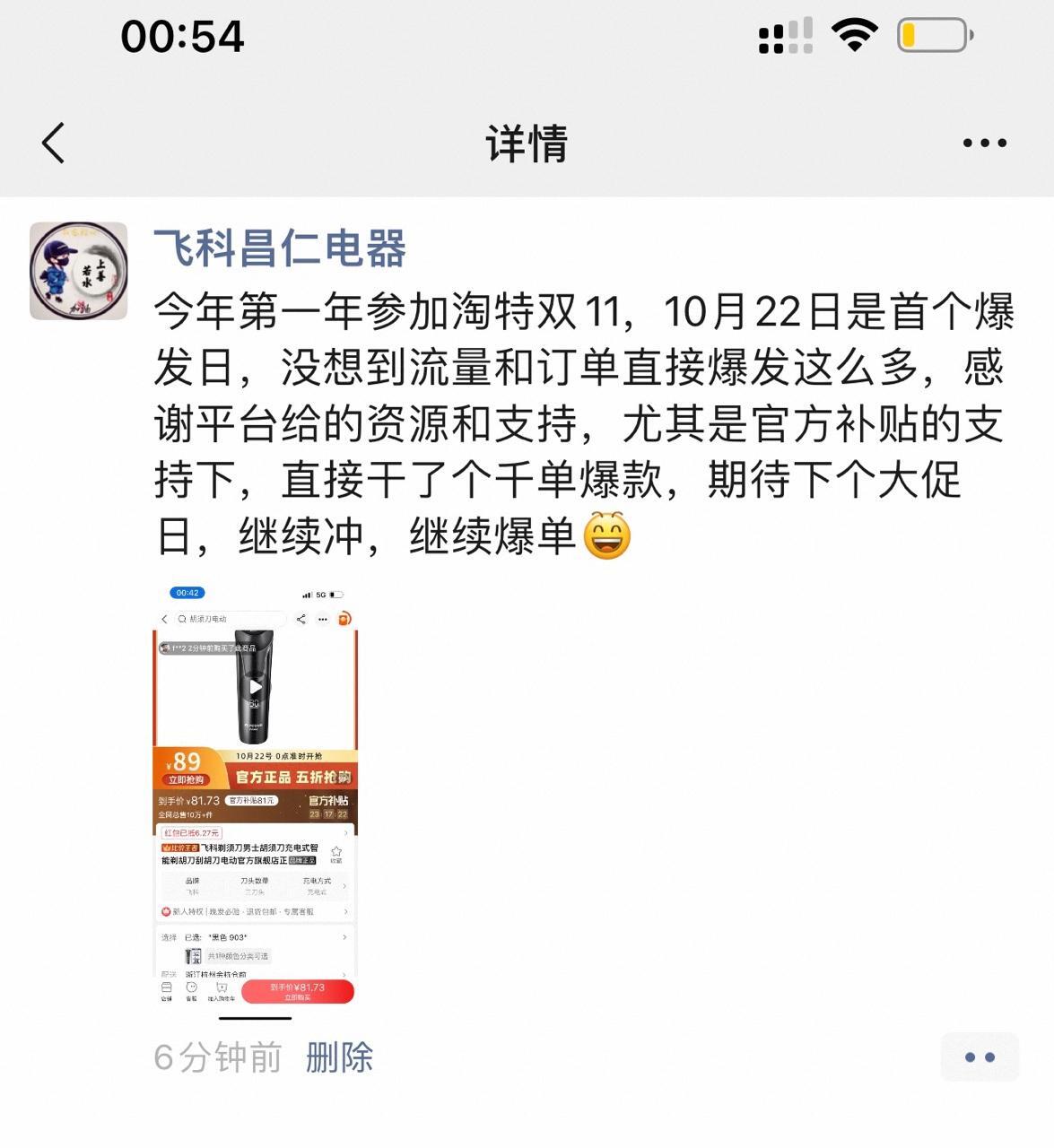
Task: Open 飞科昌仁电器's profile avatar
Action: (x=79, y=271)
